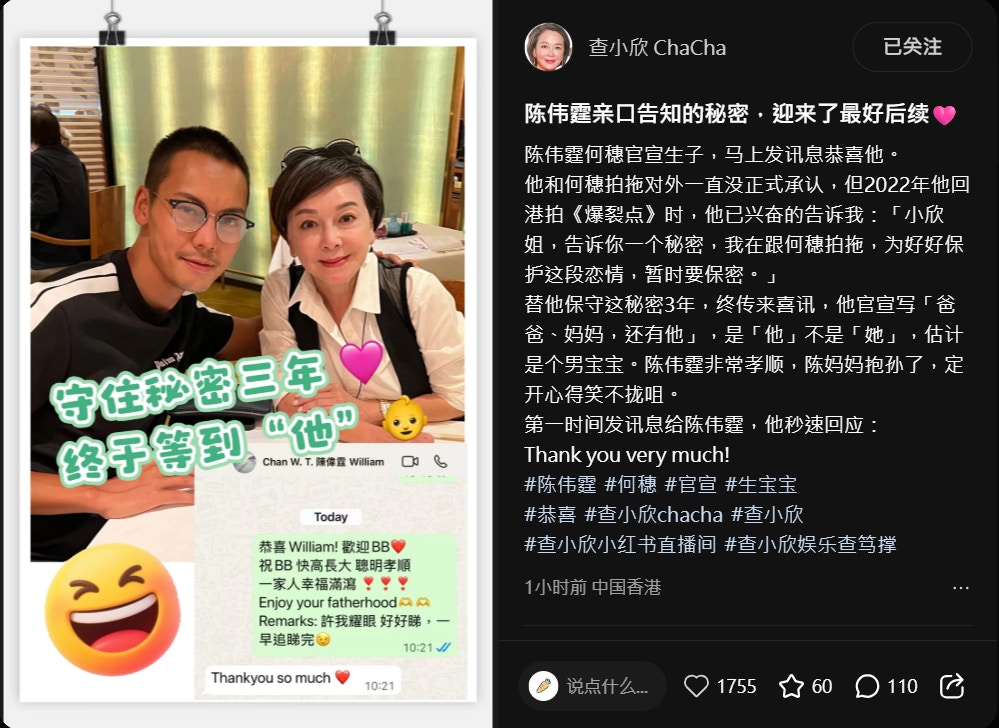
Task: Open 查小欣 ChaCha's profile avatar
Action: click(548, 47)
